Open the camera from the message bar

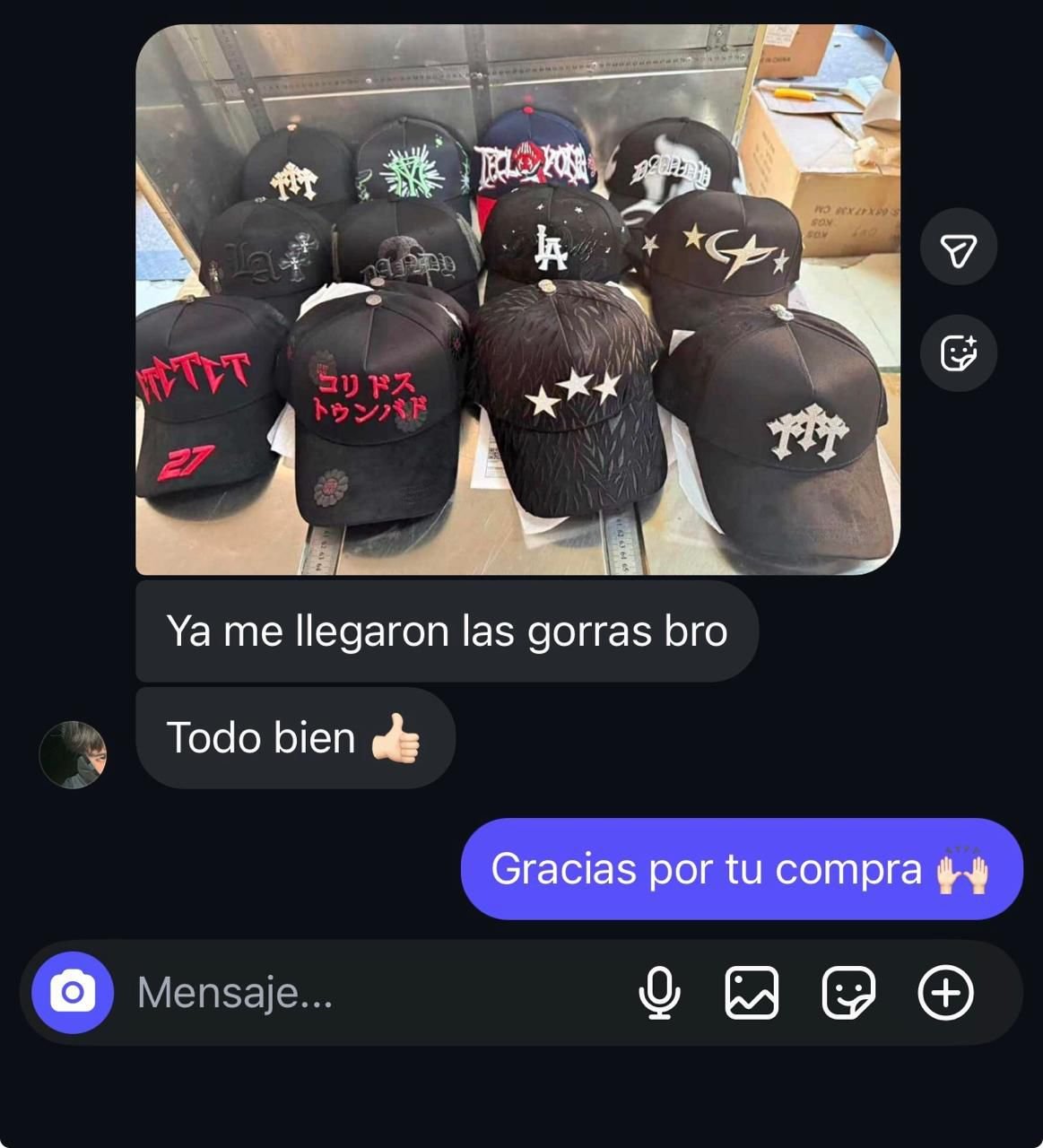pos(73,993)
